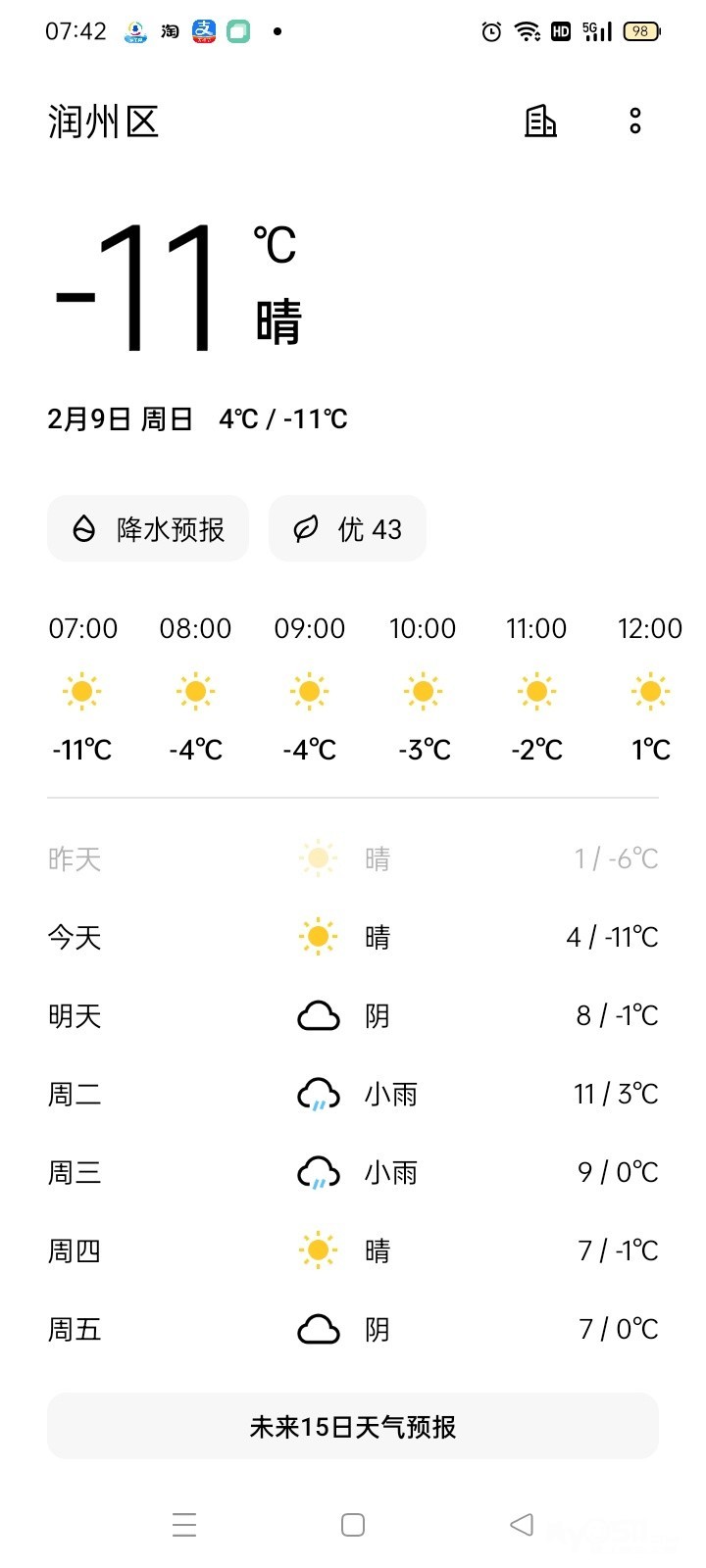View air quality details 优 43
The width and height of the screenshot is (706, 1568).
coord(347,529)
